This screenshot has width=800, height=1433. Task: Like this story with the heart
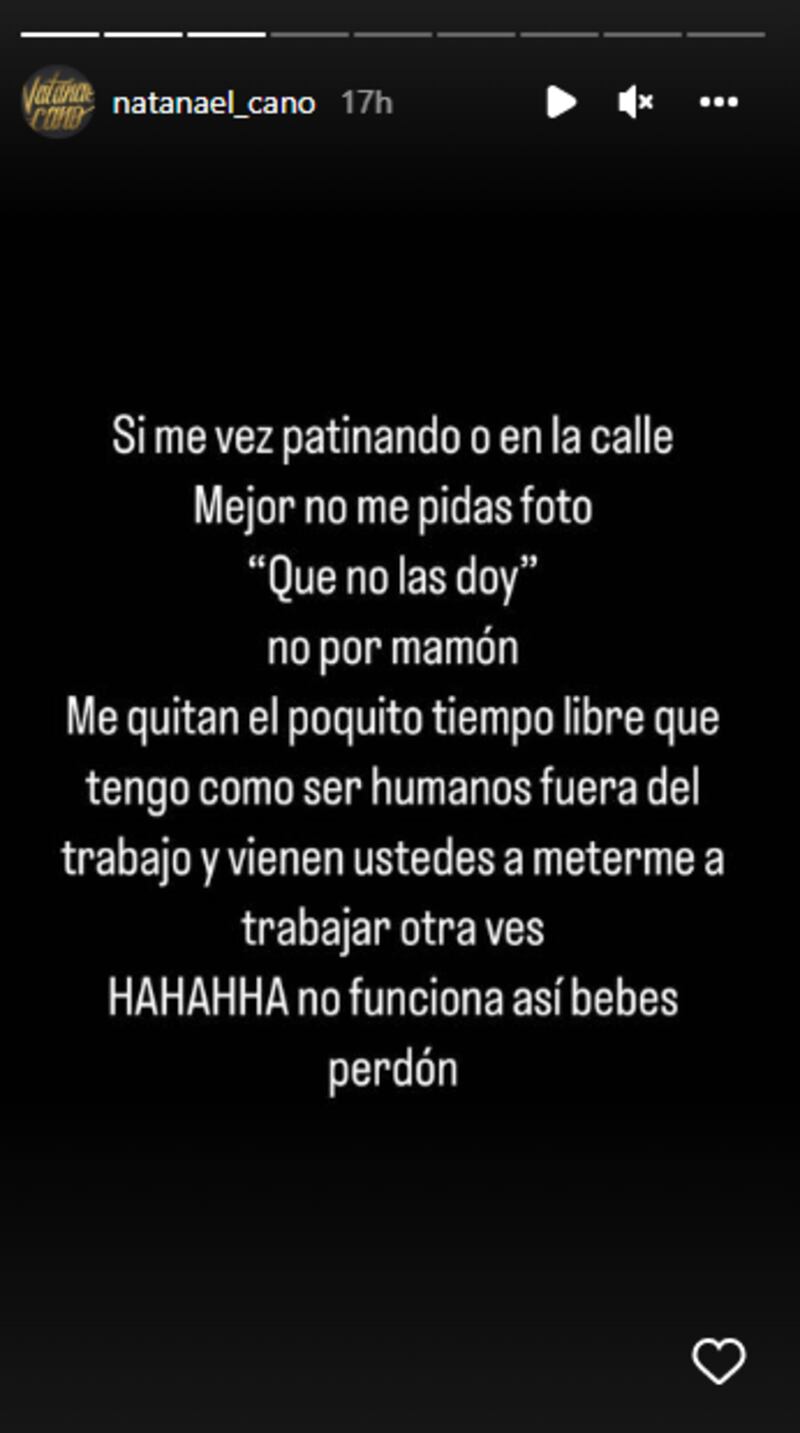click(x=719, y=1361)
